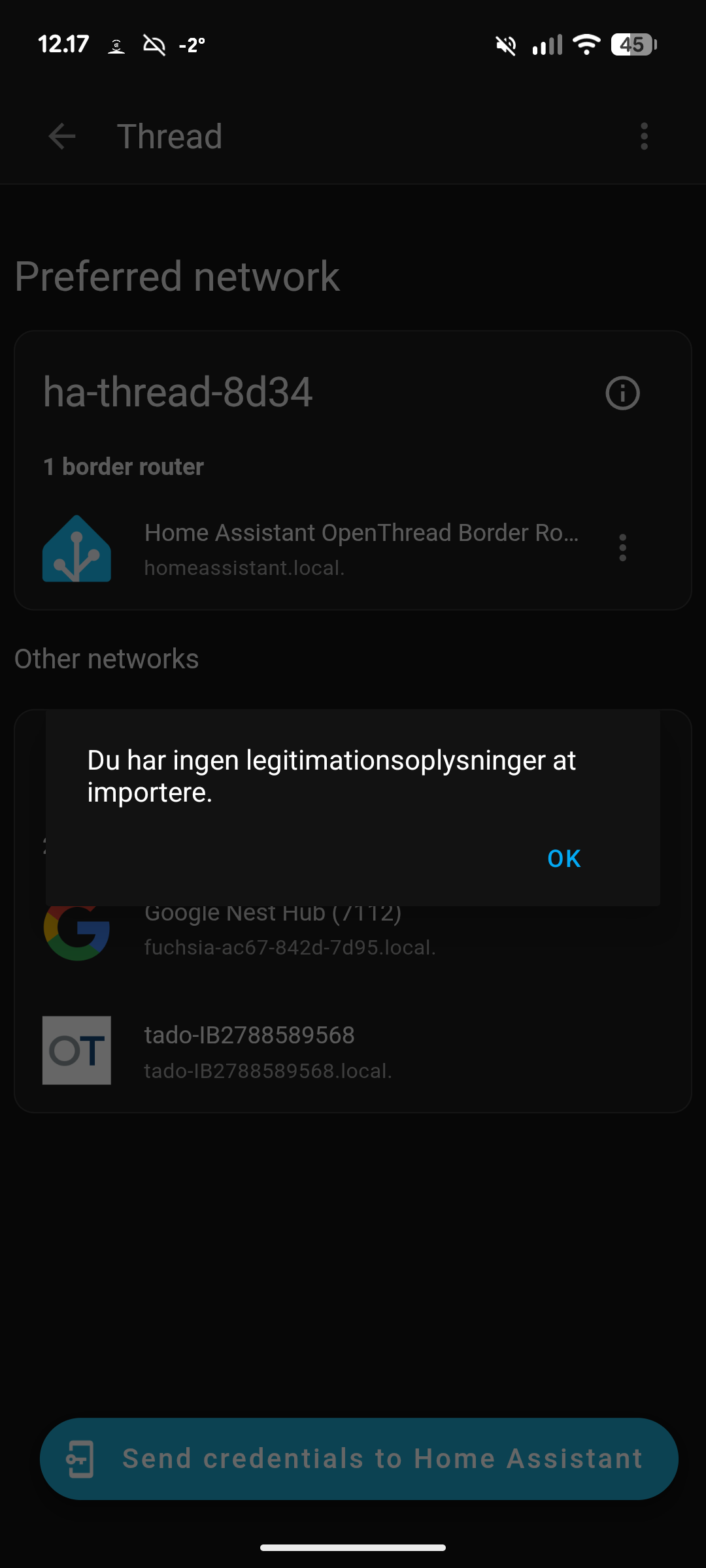Screen dimensions: 706x1568
Task: Show info for ha-thread-8d34 network
Action: (622, 393)
